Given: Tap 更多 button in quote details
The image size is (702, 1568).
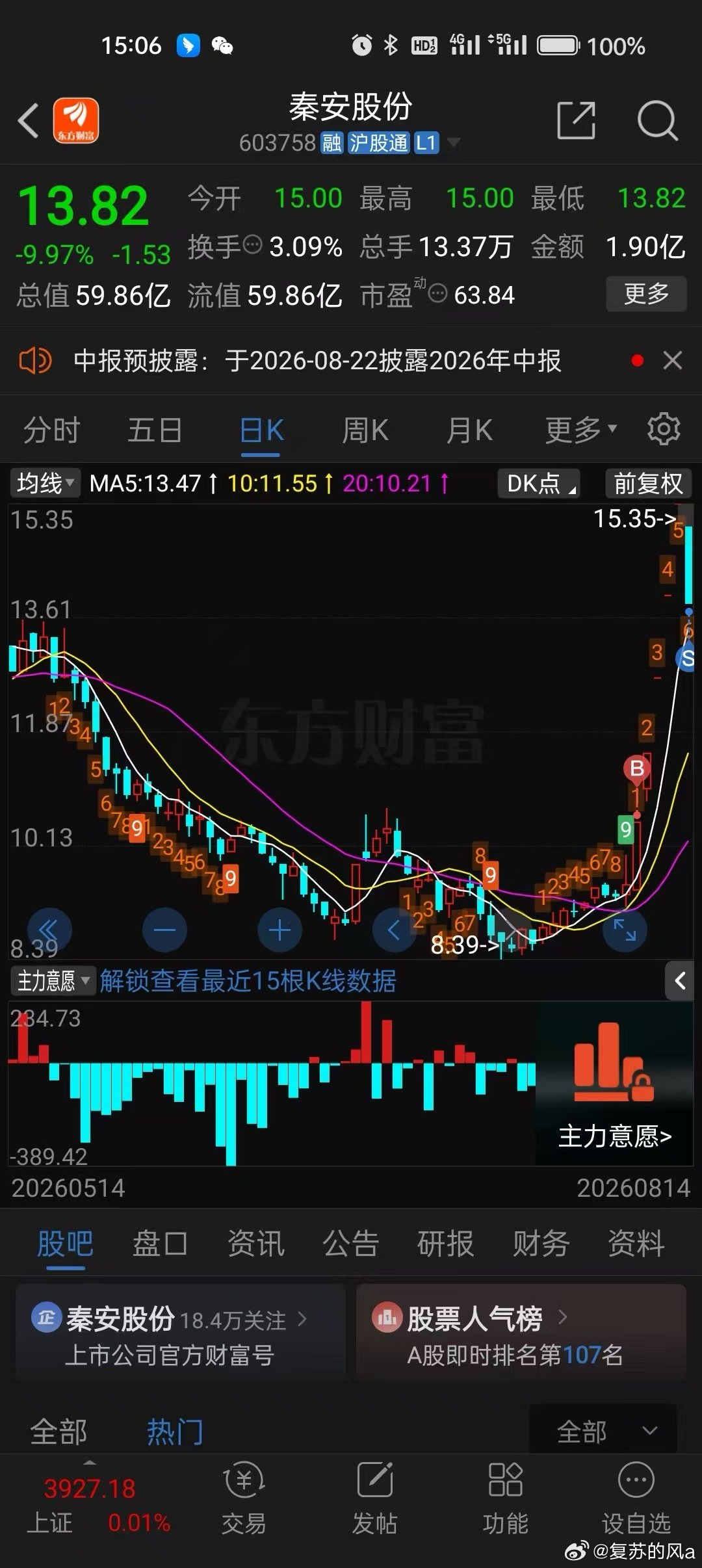Looking at the screenshot, I should point(646,294).
